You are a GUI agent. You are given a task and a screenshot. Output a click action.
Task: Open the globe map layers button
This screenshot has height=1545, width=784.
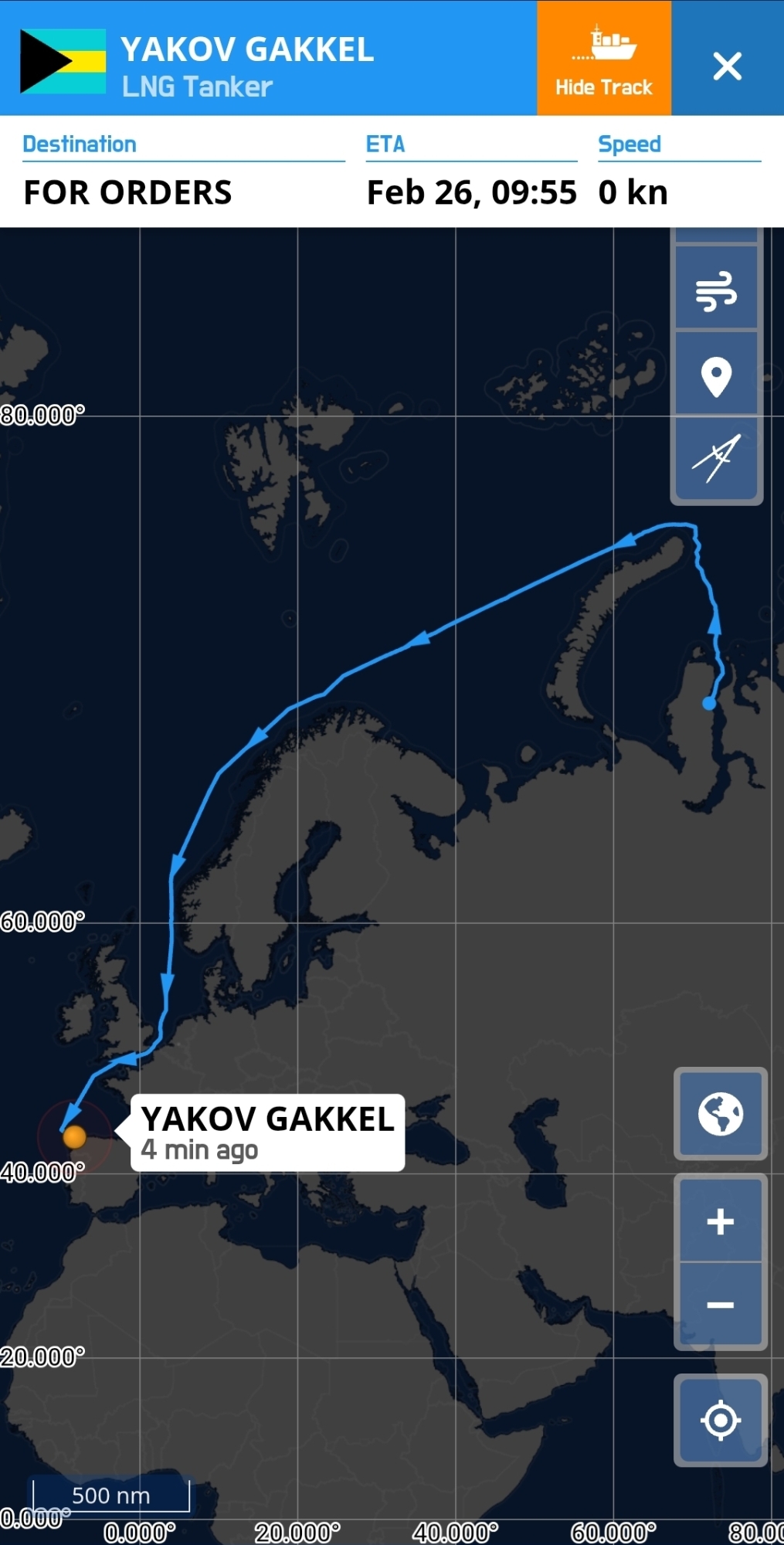(x=720, y=1114)
